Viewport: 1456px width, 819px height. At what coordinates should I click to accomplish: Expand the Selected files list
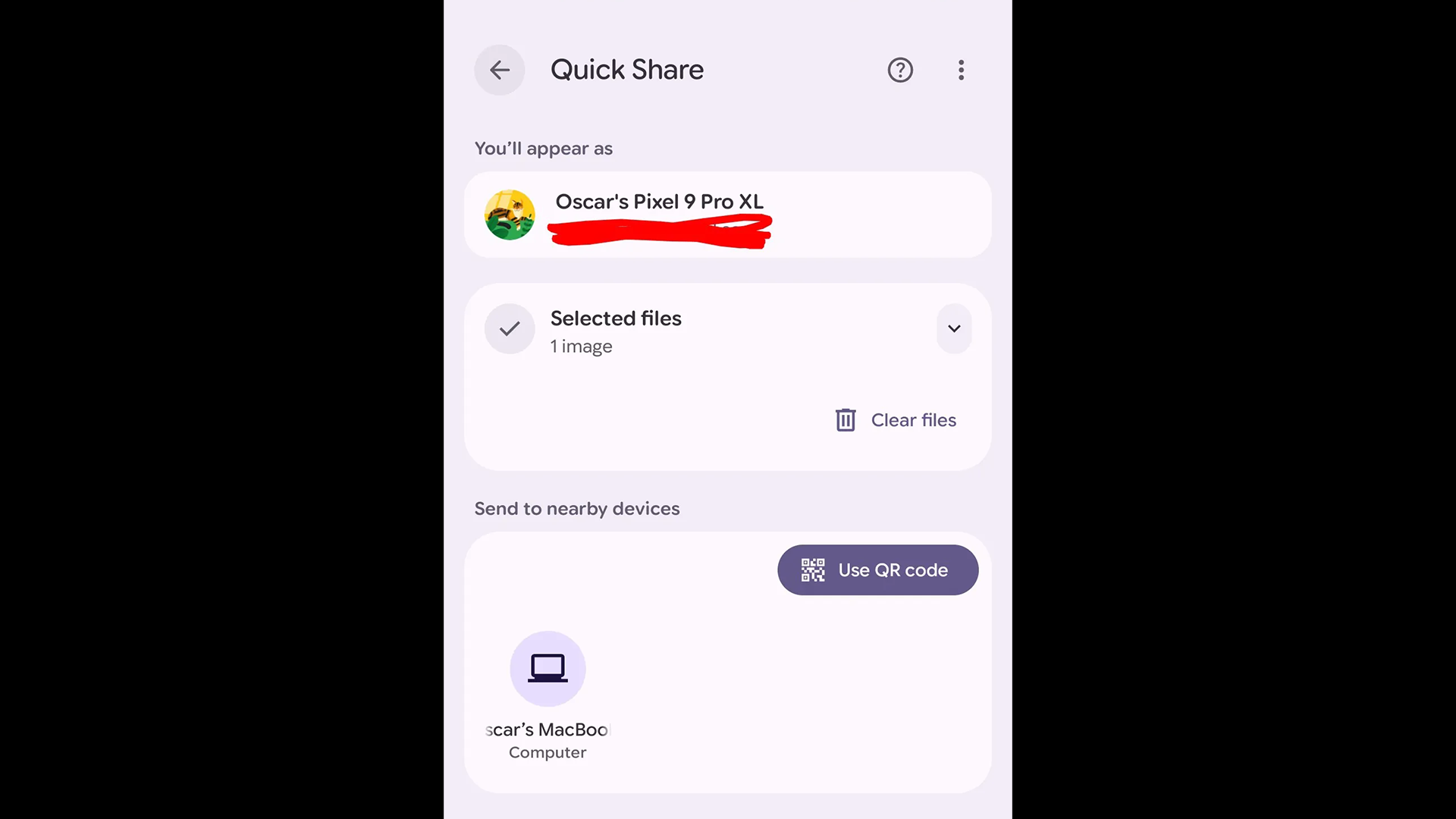coord(954,328)
